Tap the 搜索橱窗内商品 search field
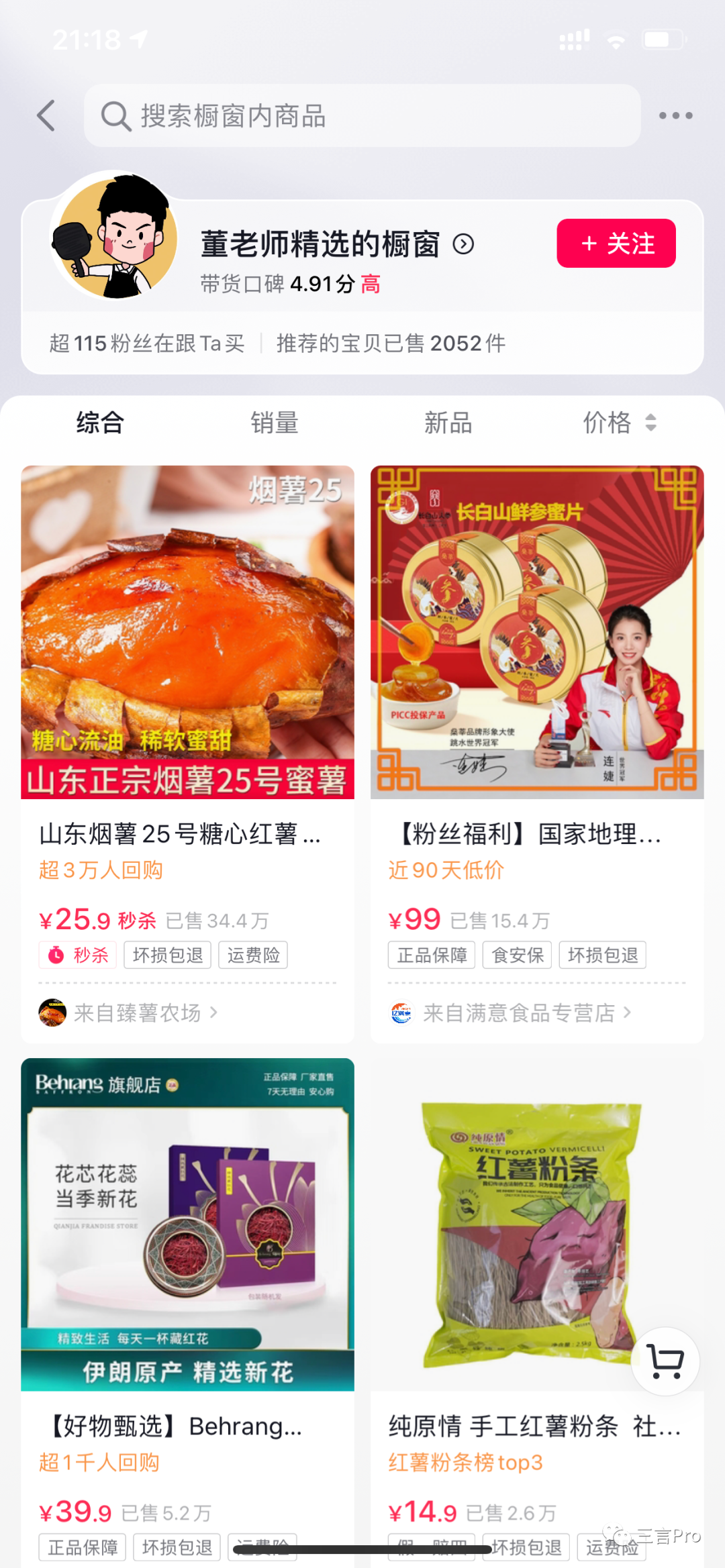The width and height of the screenshot is (725, 1568). coord(362,115)
